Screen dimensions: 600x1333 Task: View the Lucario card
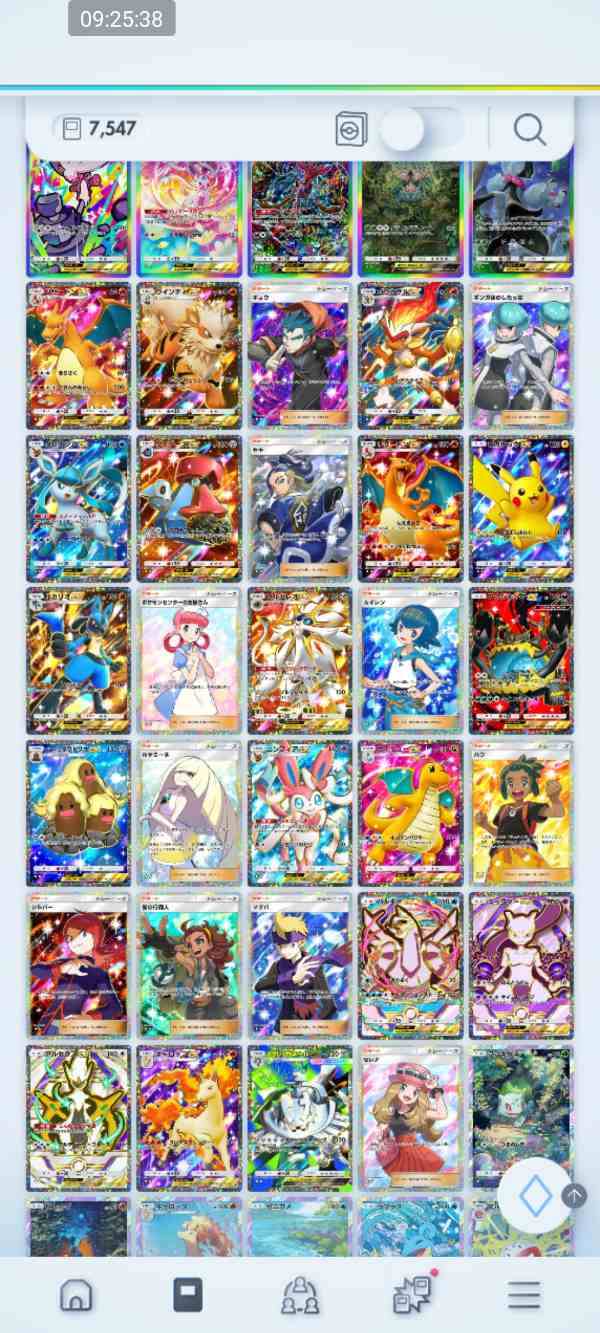[78, 660]
